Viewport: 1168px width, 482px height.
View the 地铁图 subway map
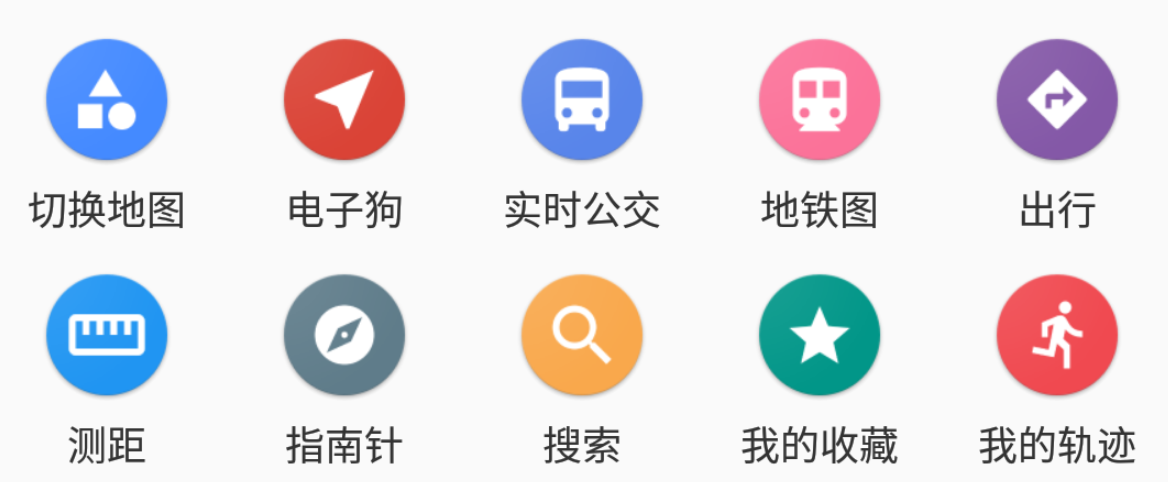tap(819, 100)
